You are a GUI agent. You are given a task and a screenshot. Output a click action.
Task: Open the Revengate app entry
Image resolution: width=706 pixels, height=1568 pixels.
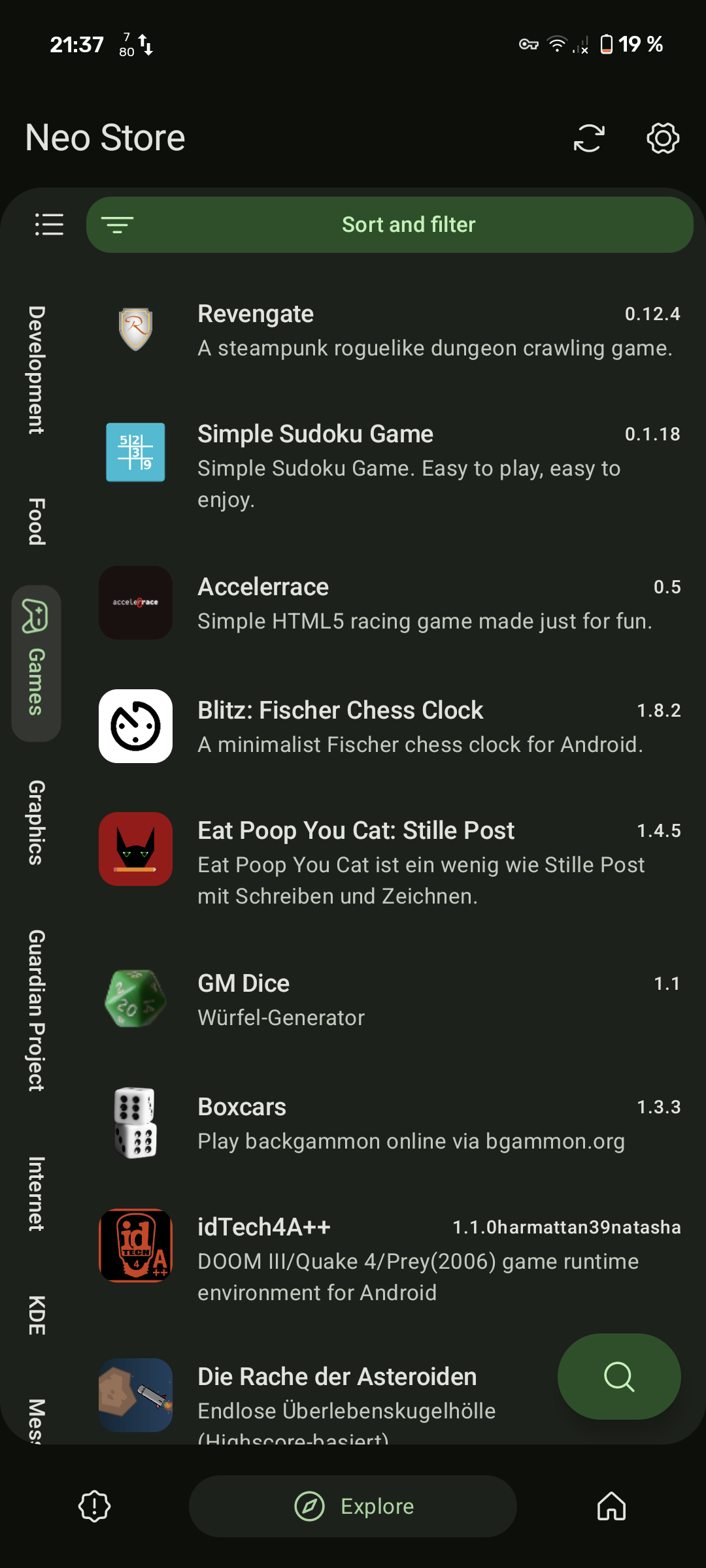click(x=390, y=331)
